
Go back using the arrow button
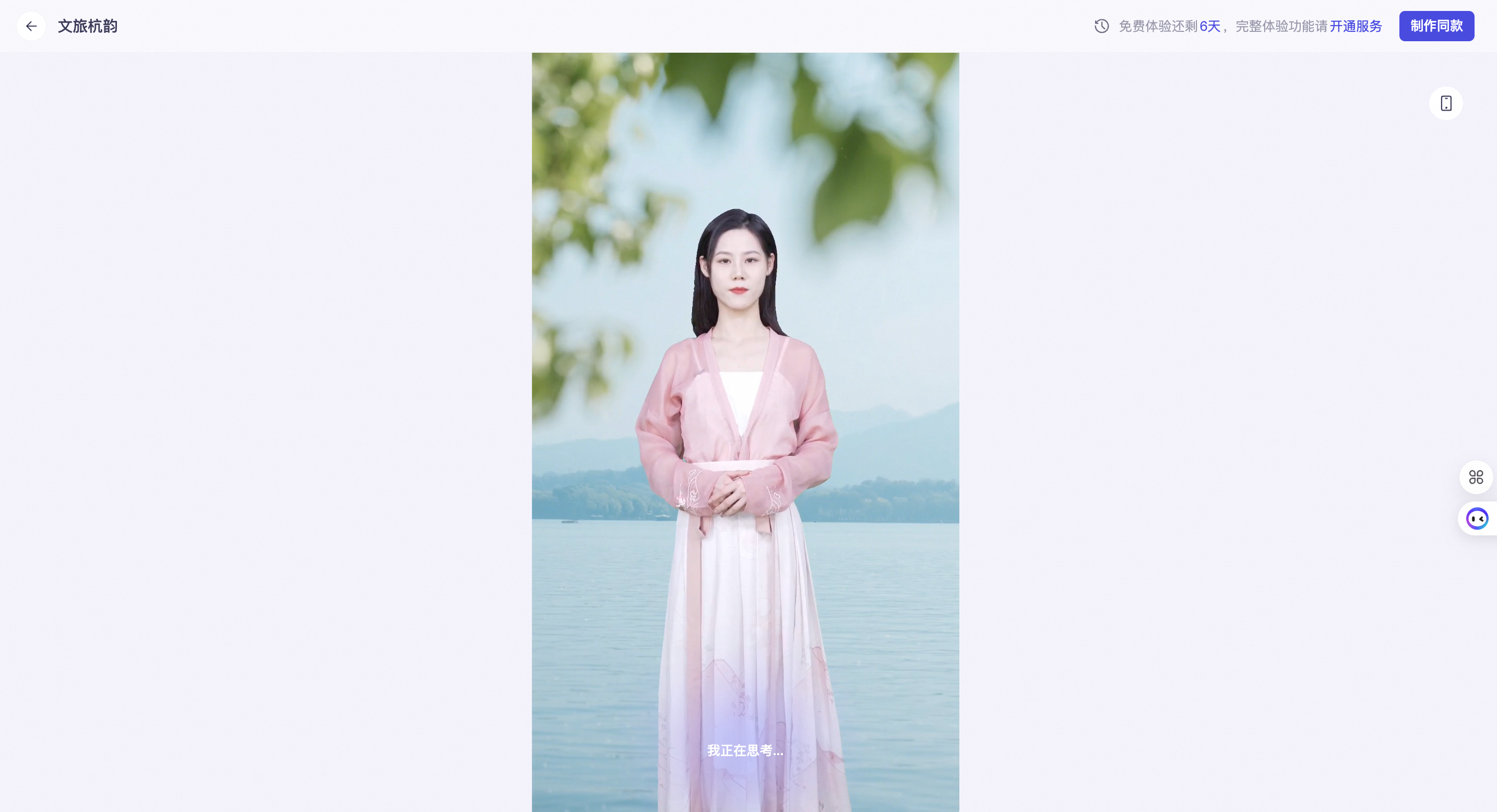click(x=31, y=26)
